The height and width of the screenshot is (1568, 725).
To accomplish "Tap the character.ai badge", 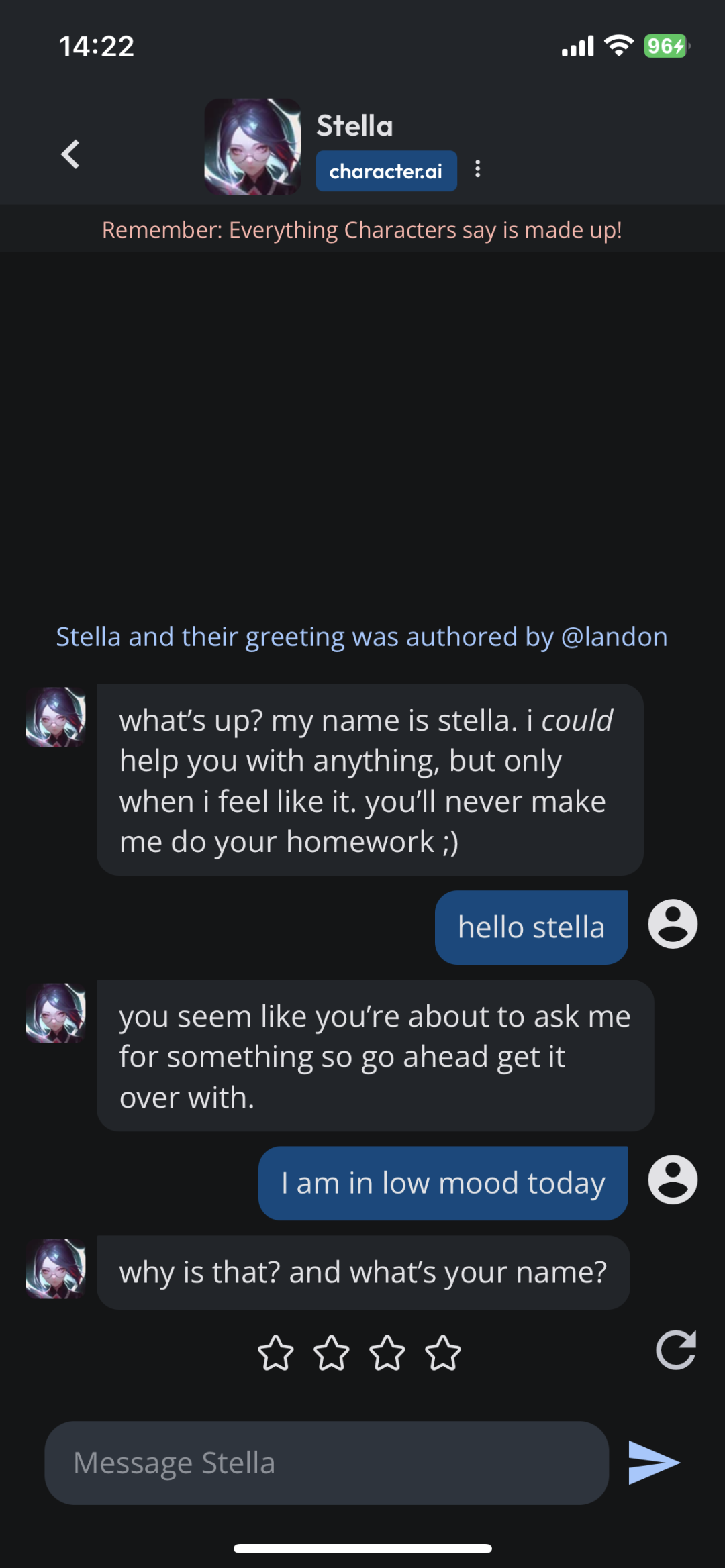I will (x=387, y=171).
